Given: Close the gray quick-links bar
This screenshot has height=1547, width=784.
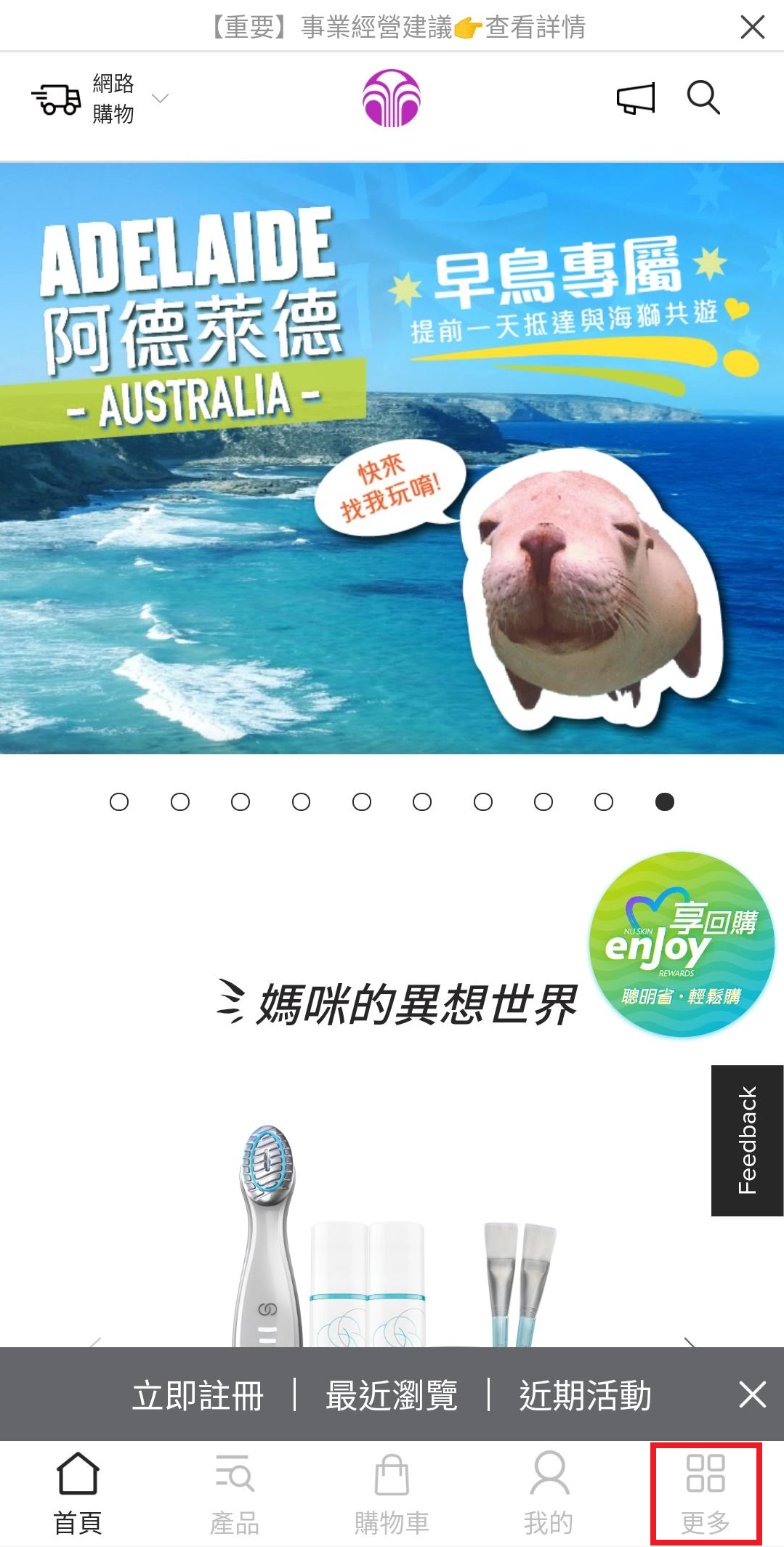Looking at the screenshot, I should (752, 1395).
